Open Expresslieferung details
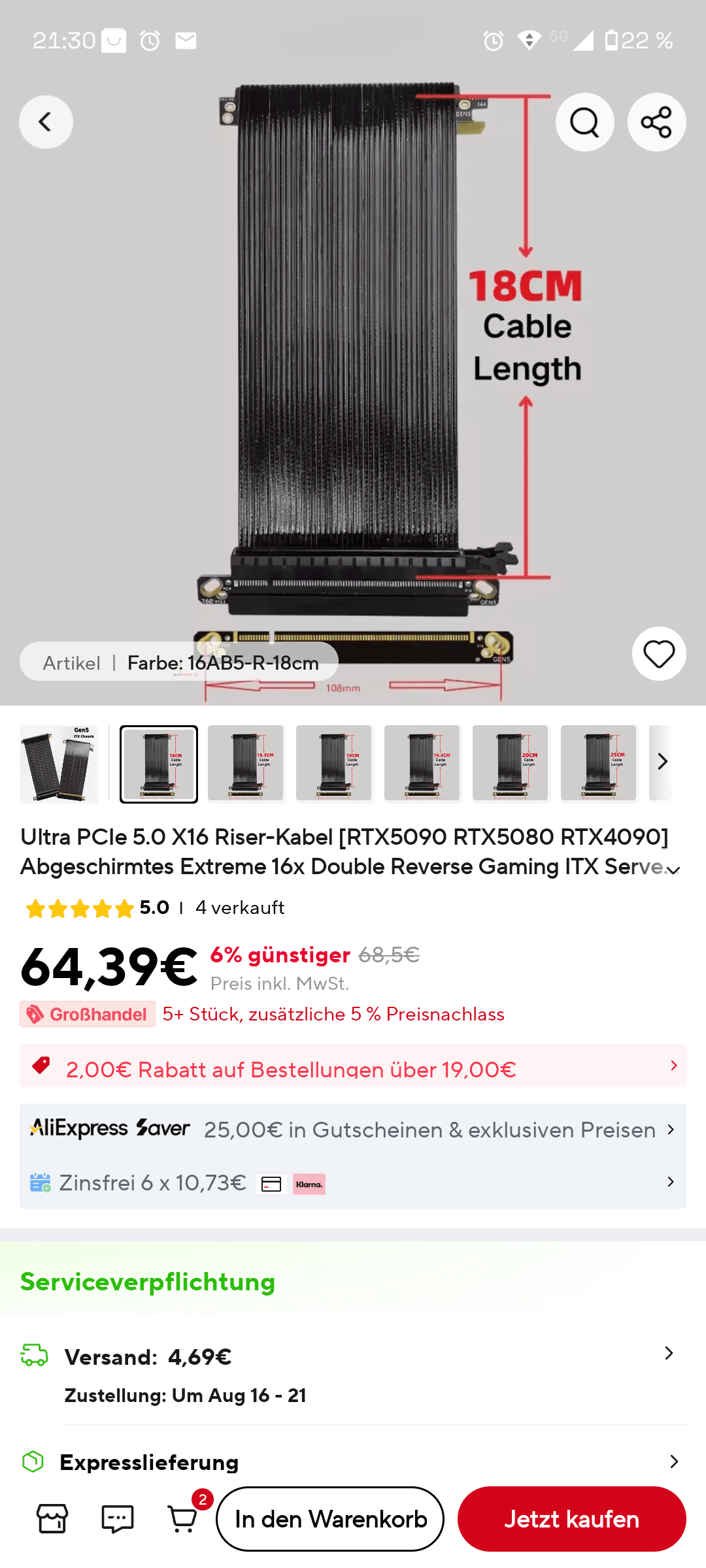 pyautogui.click(x=353, y=1462)
